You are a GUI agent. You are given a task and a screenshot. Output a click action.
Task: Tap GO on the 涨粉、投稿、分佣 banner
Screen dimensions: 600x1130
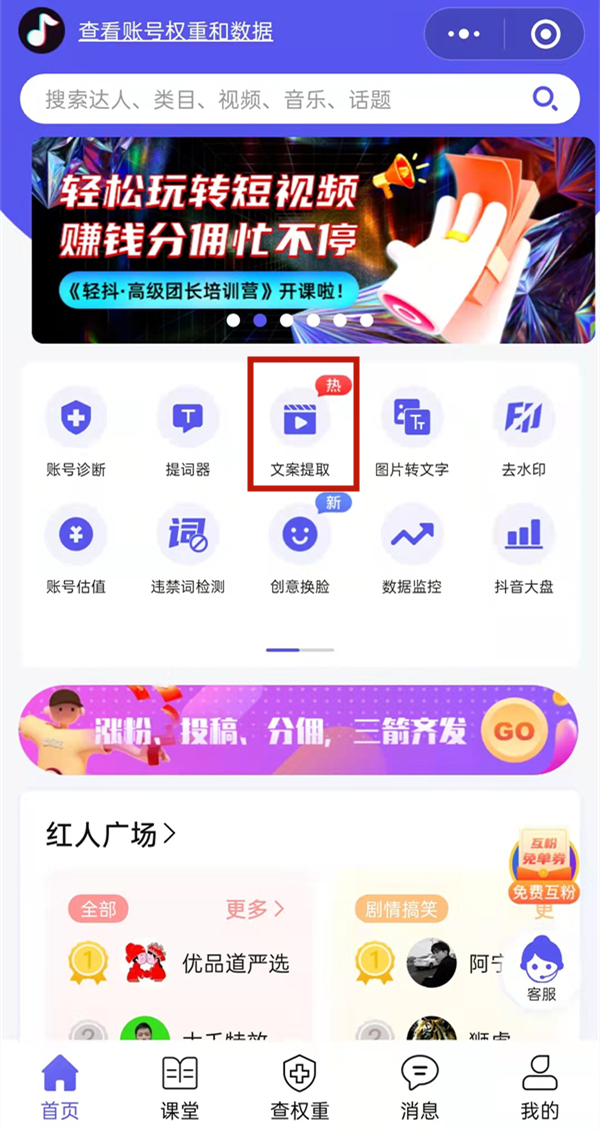tap(513, 731)
